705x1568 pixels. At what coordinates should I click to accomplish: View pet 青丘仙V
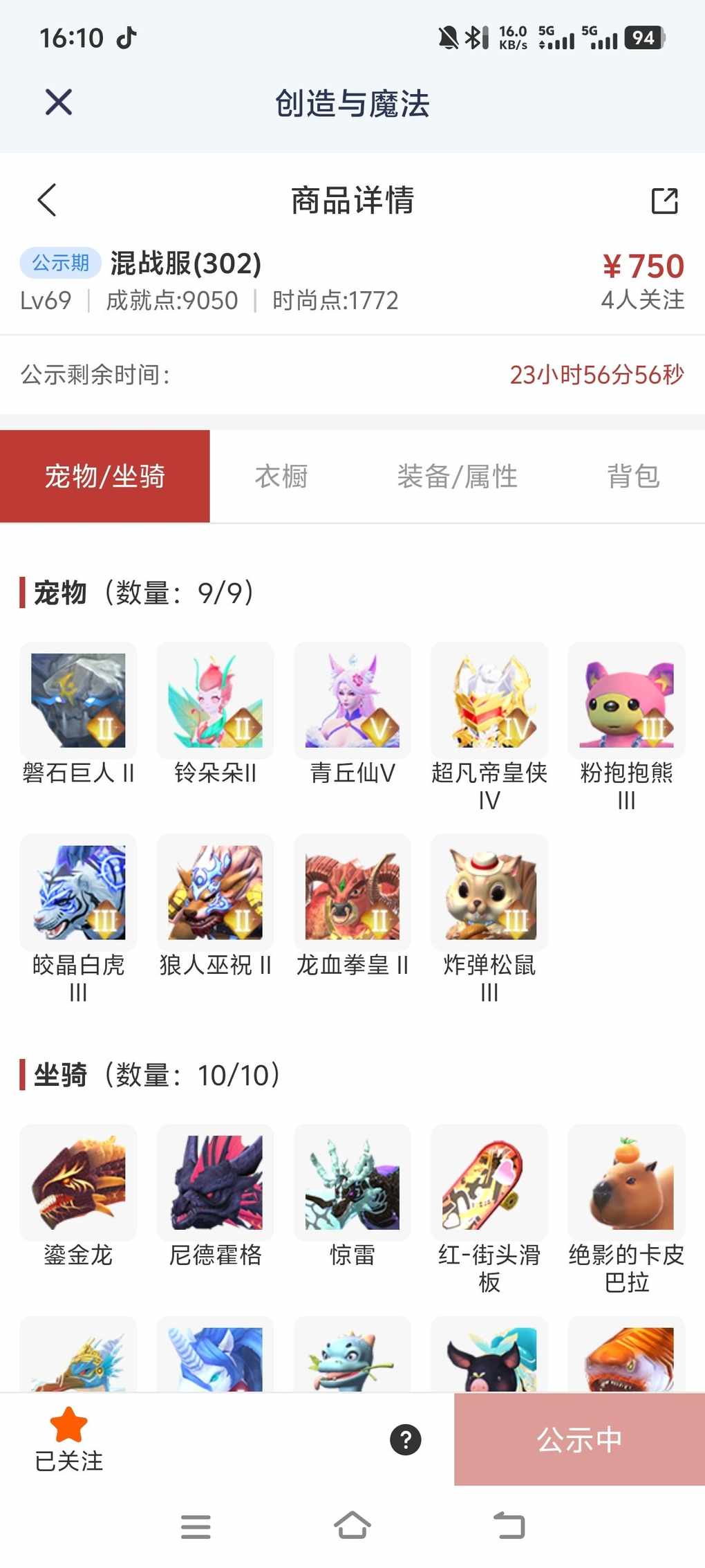(352, 700)
